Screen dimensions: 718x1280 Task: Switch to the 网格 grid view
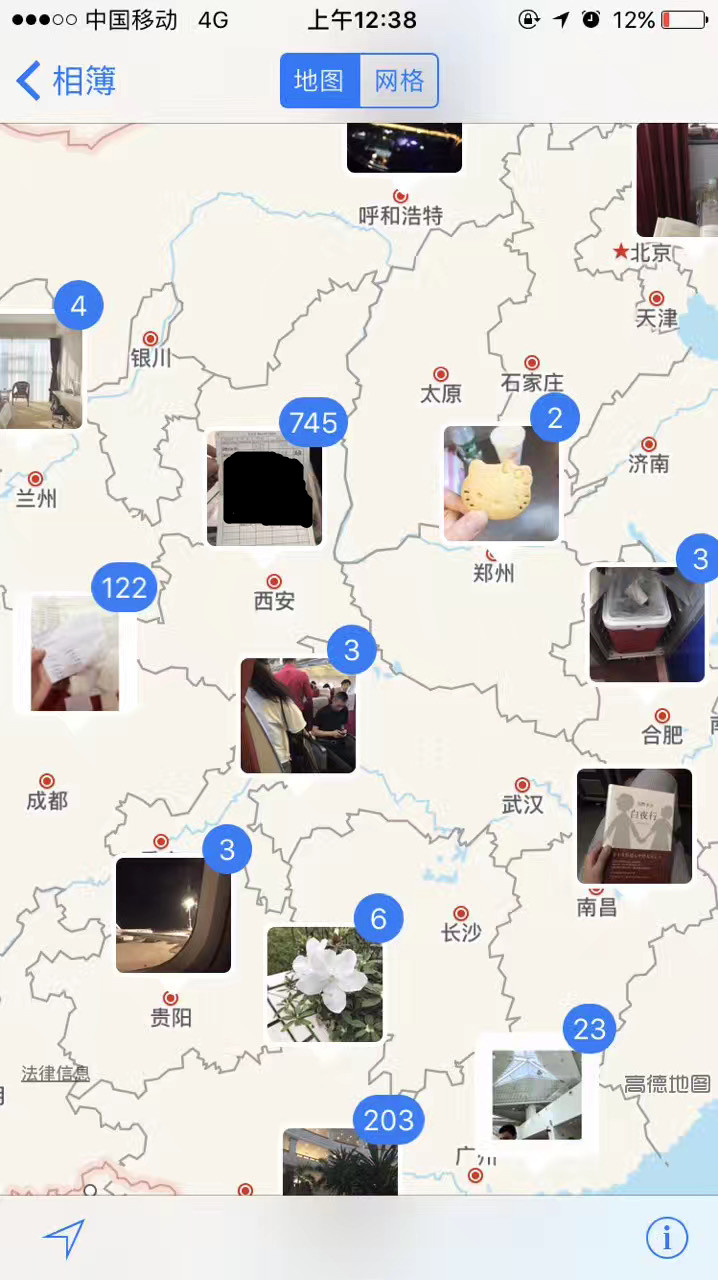399,80
